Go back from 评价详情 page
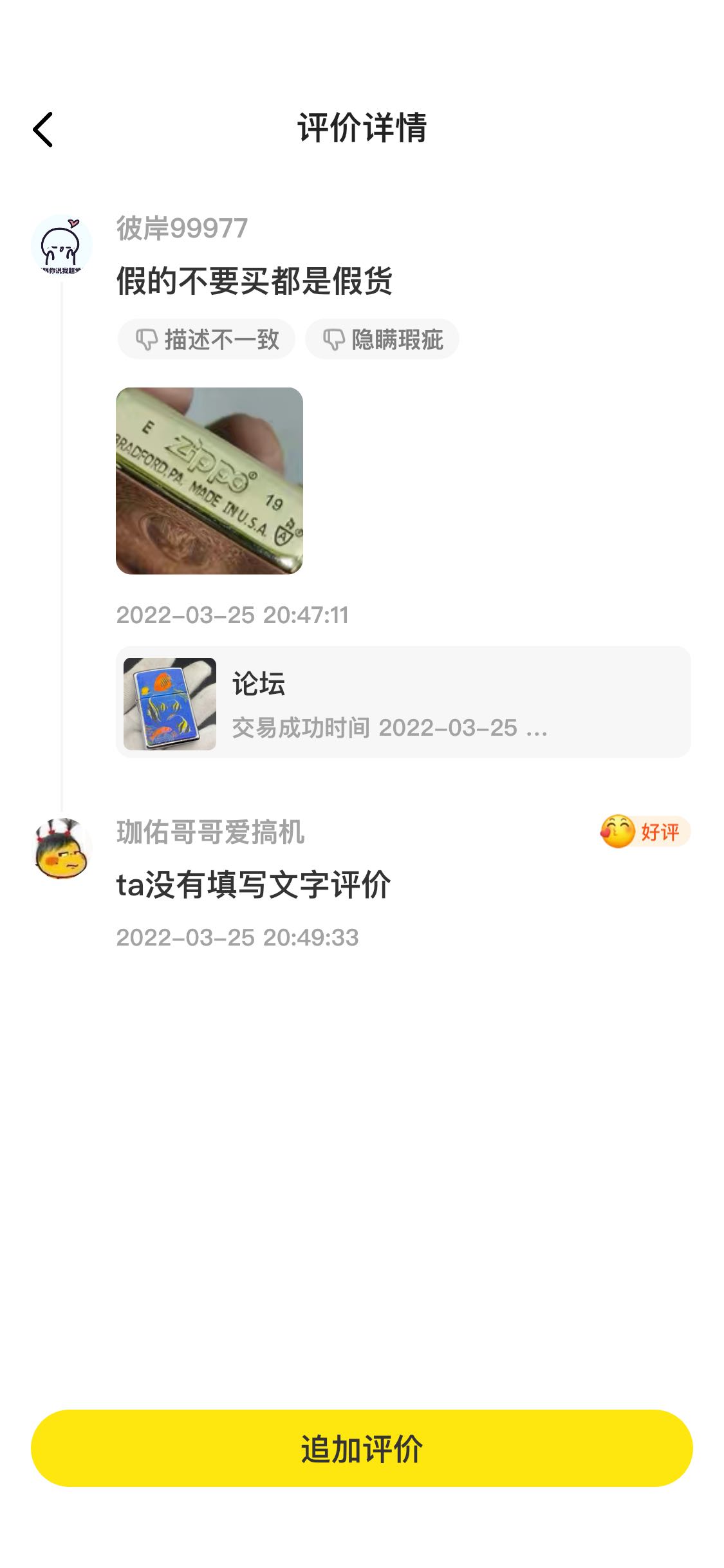 click(43, 129)
